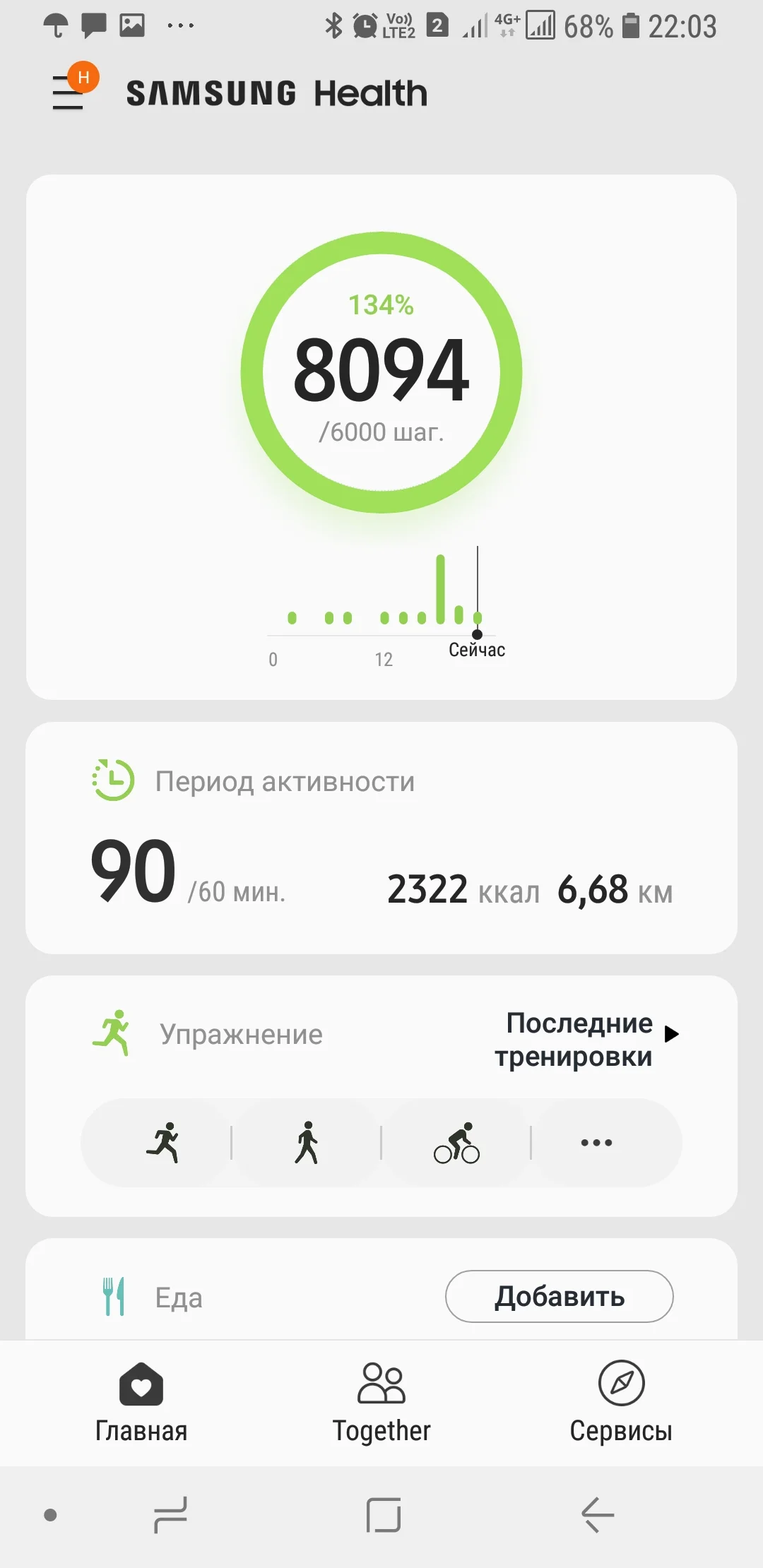Screen dimensions: 763x1568
Task: Start a cycling workout
Action: [x=456, y=1142]
